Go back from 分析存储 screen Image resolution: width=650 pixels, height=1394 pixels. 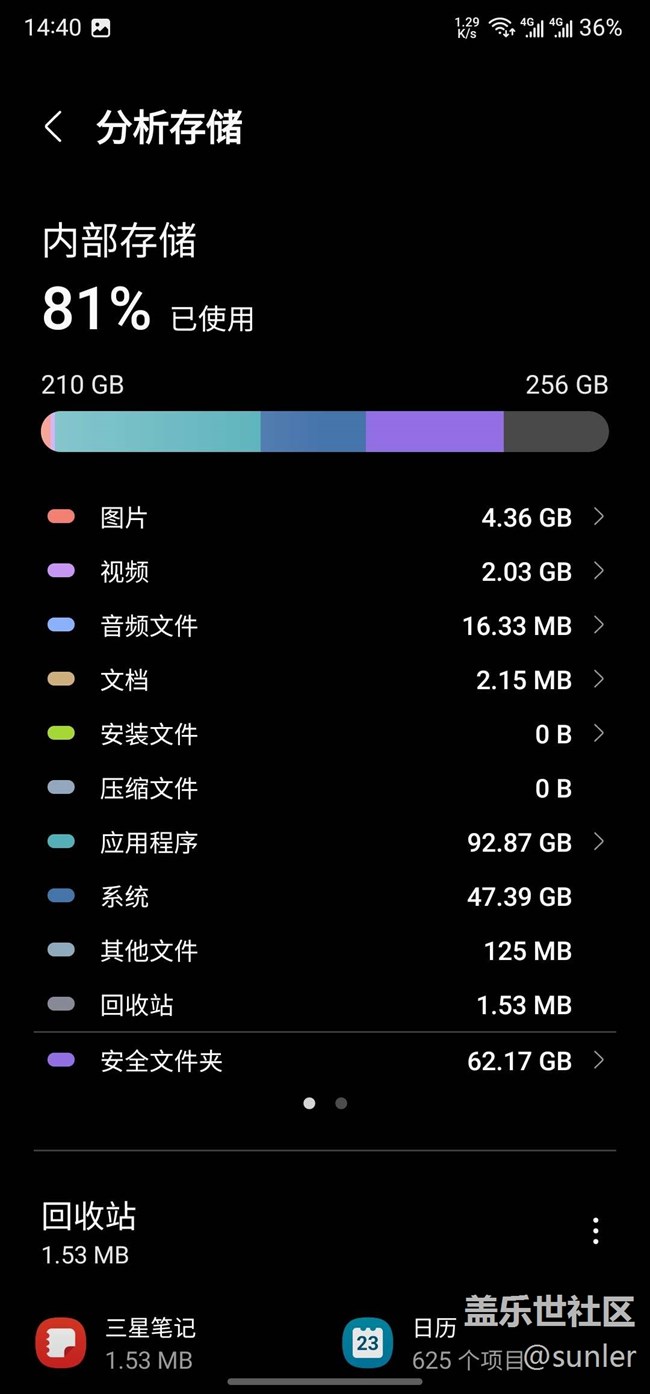pos(54,128)
